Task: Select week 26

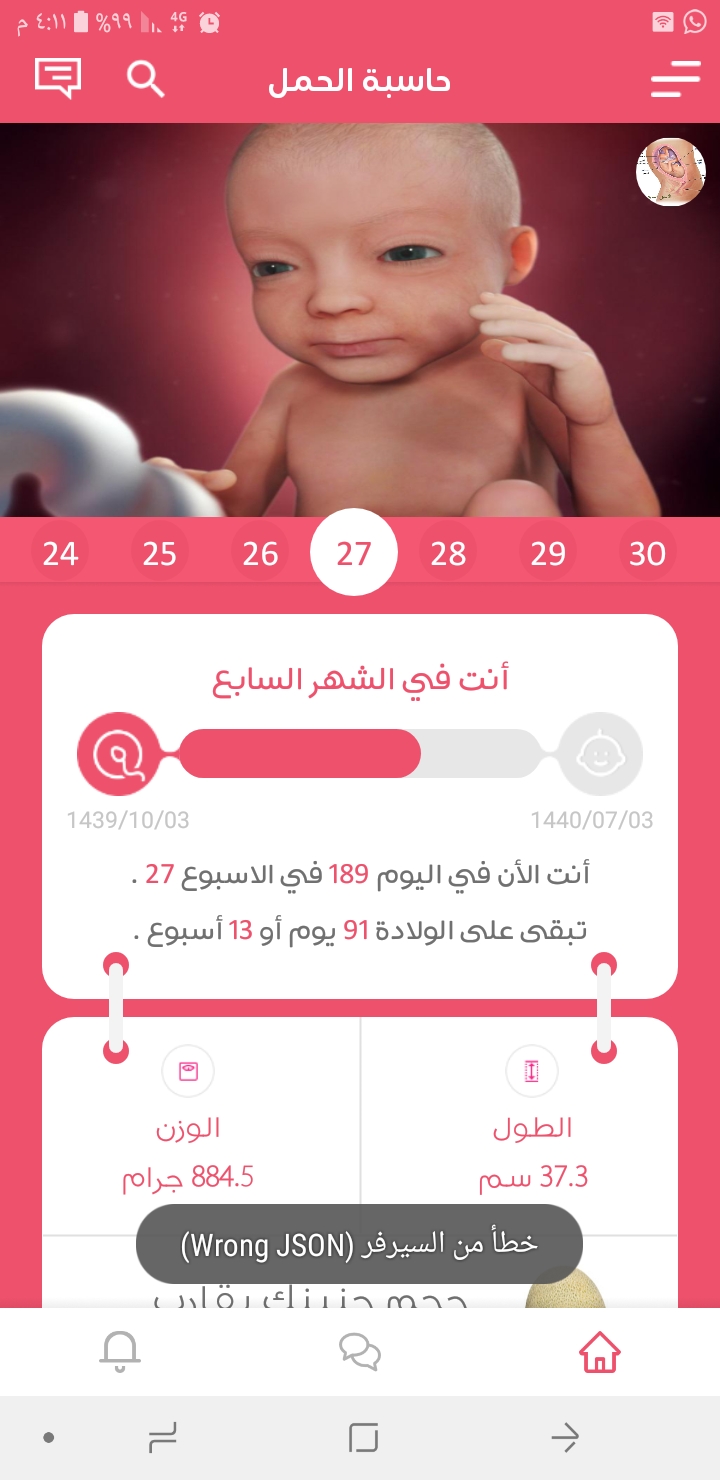Action: pyautogui.click(x=260, y=553)
